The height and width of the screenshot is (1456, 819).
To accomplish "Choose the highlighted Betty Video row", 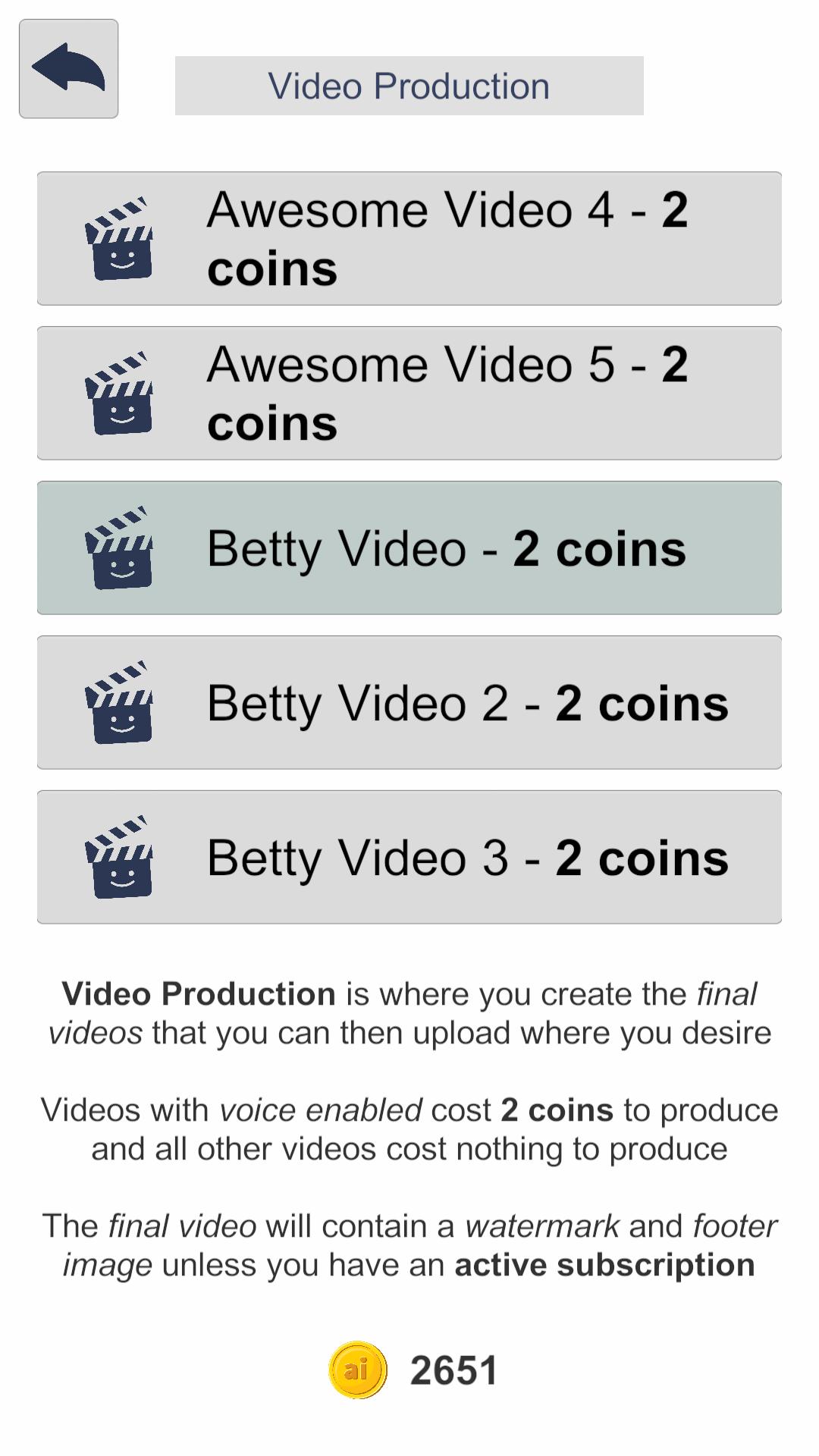I will 409,548.
